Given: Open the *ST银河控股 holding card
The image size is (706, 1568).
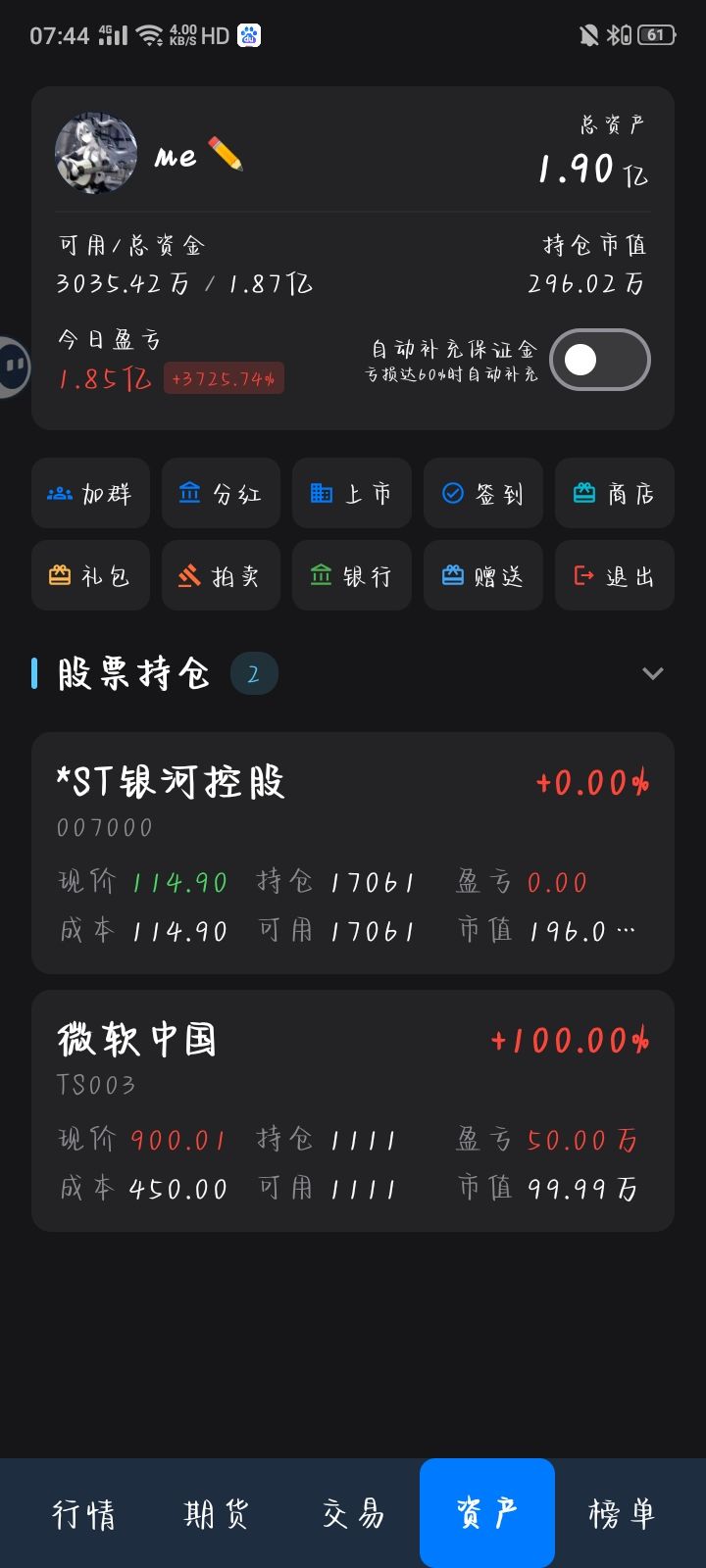Looking at the screenshot, I should click(351, 853).
